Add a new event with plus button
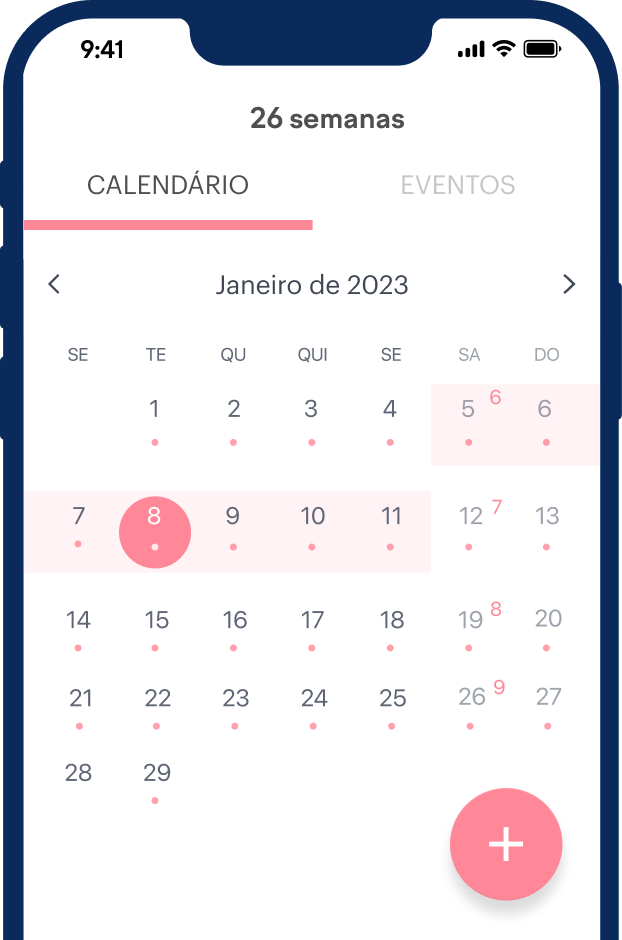This screenshot has height=940, width=622. tap(506, 845)
